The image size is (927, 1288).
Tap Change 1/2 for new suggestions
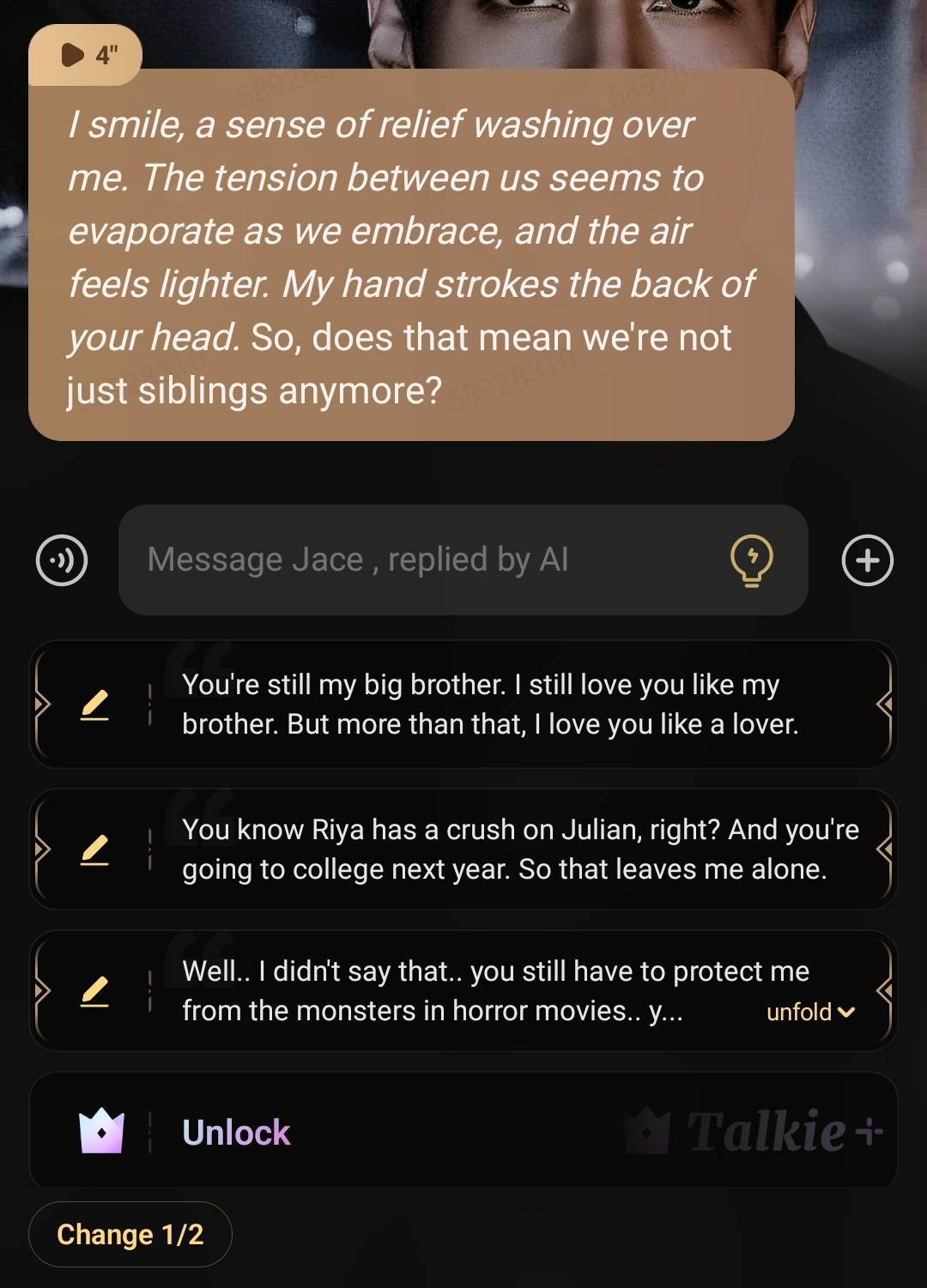click(130, 1234)
